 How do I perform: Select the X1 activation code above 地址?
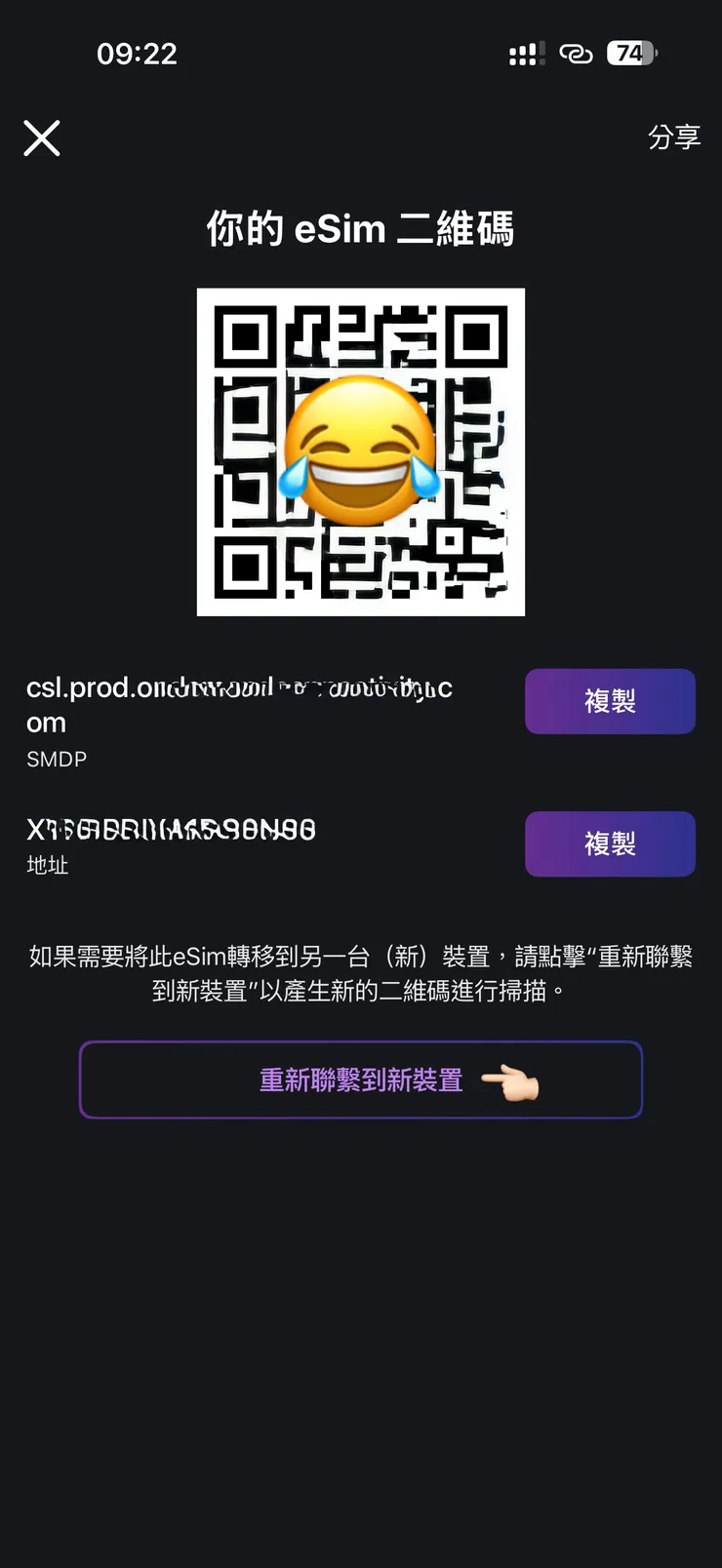click(170, 829)
